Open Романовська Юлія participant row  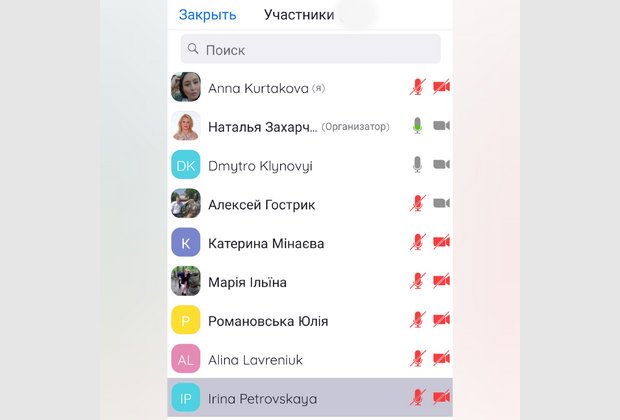coord(268,321)
